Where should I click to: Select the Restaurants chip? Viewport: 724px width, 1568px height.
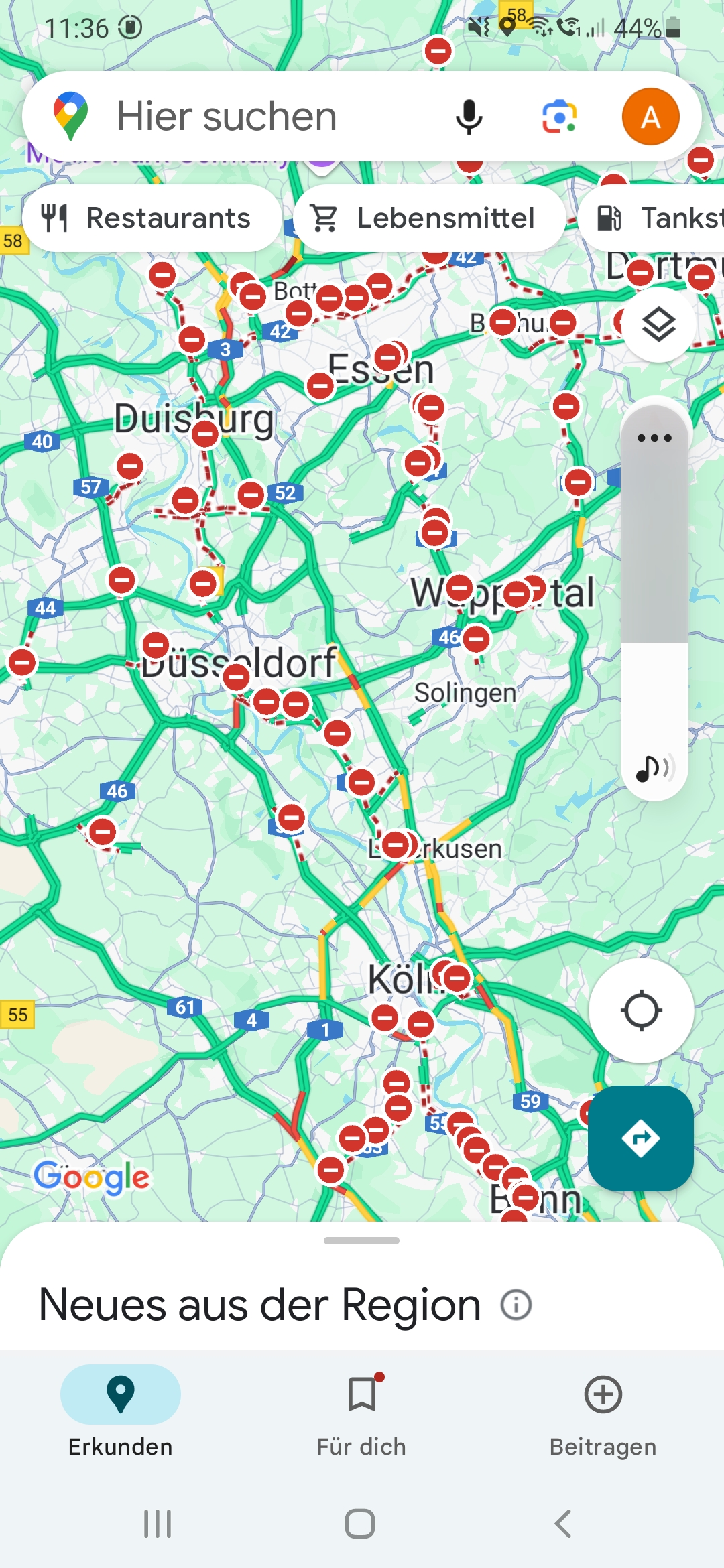(x=152, y=218)
